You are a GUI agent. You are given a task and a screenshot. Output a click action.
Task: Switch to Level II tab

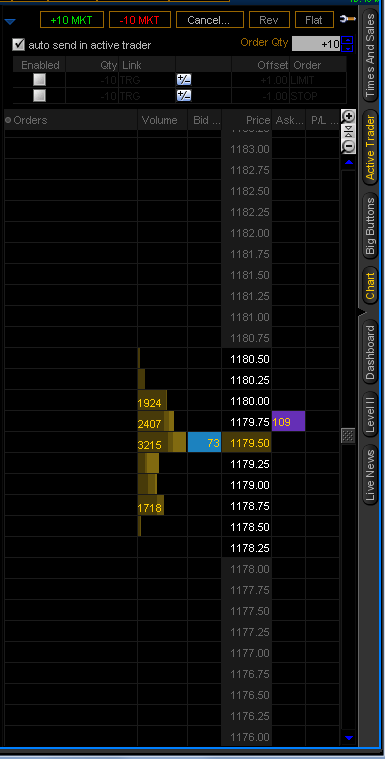coord(370,413)
